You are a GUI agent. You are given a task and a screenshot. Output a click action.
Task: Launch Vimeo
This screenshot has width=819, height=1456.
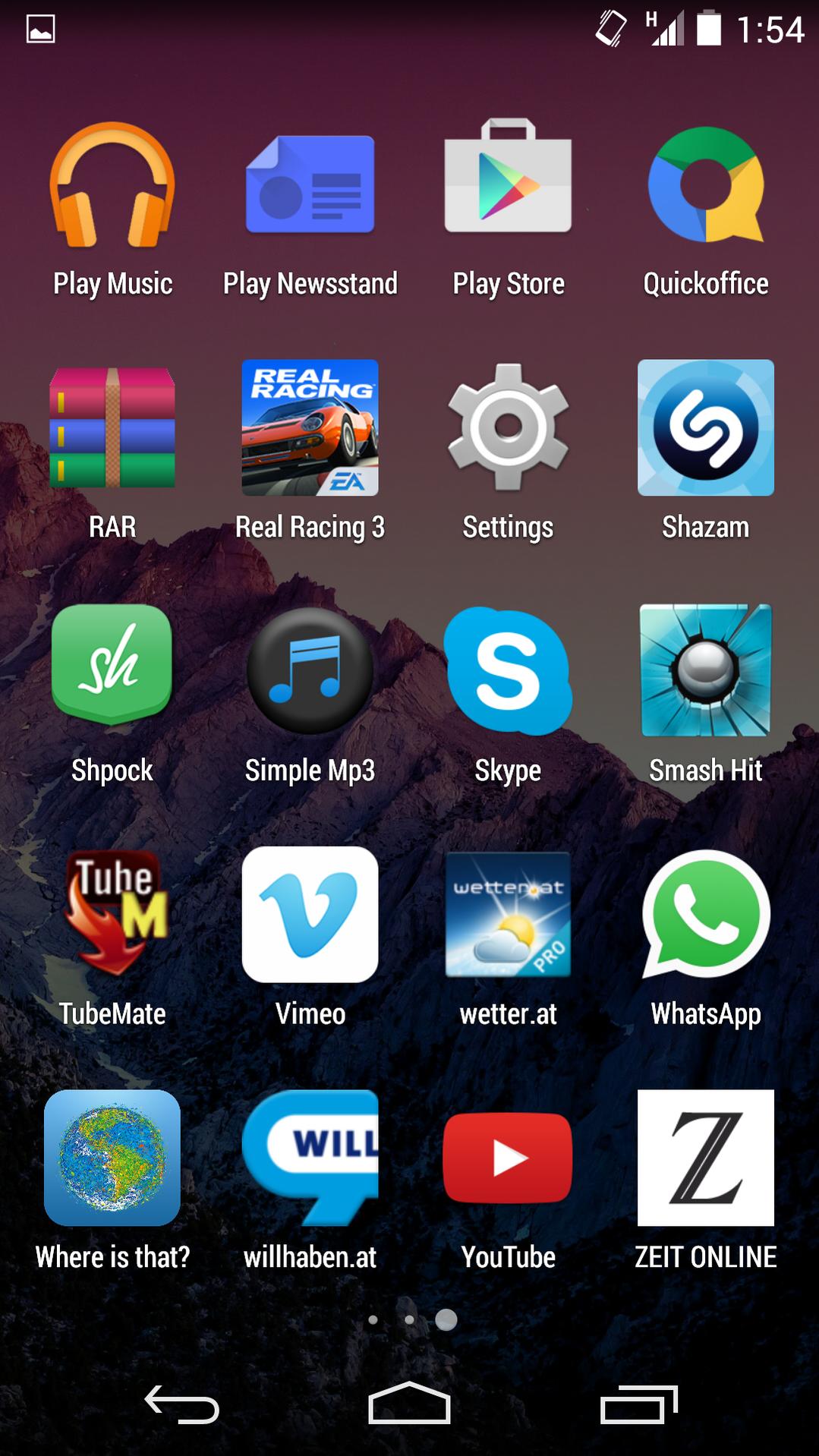tap(310, 914)
